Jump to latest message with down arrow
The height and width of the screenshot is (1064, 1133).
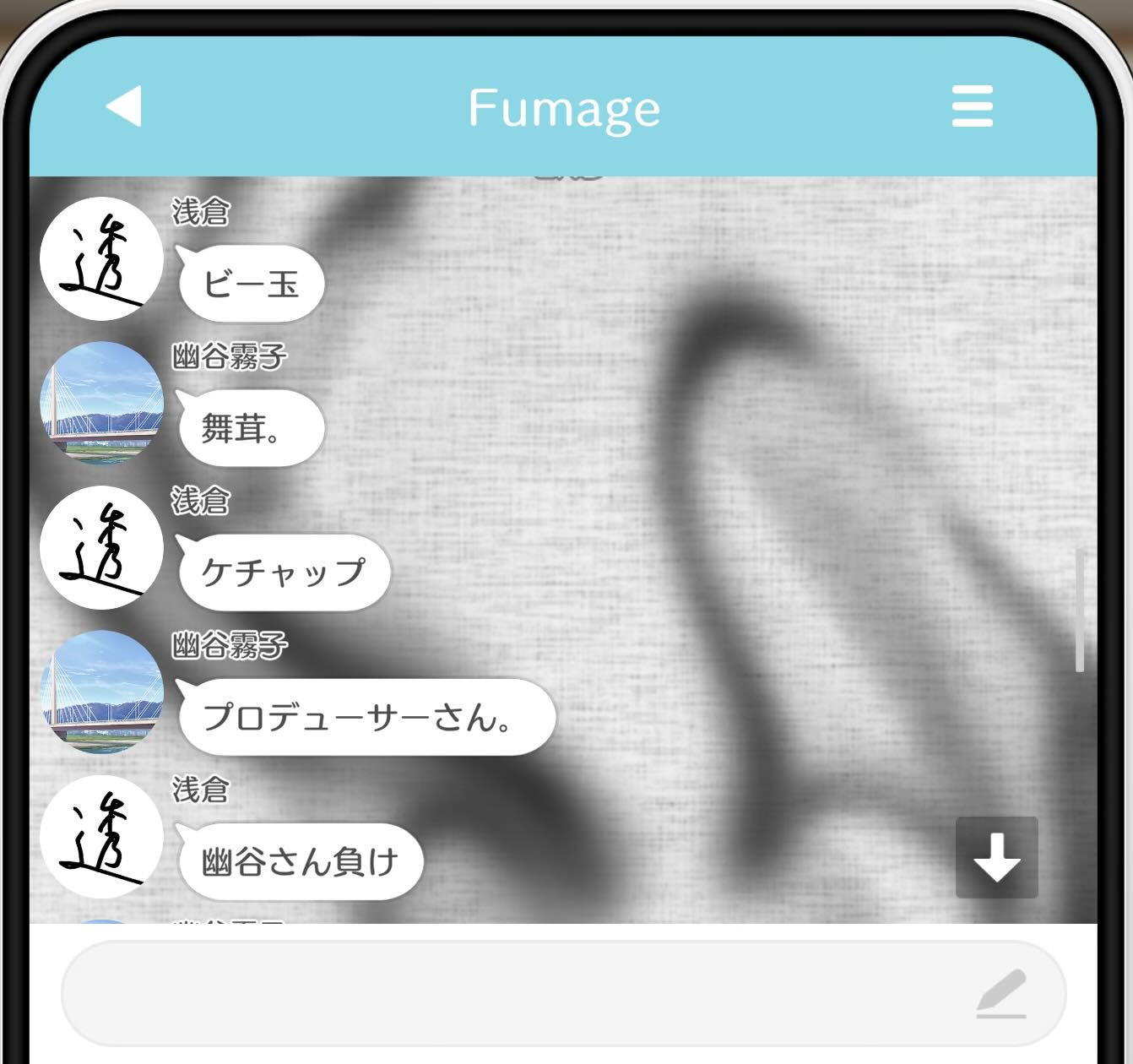click(x=996, y=857)
